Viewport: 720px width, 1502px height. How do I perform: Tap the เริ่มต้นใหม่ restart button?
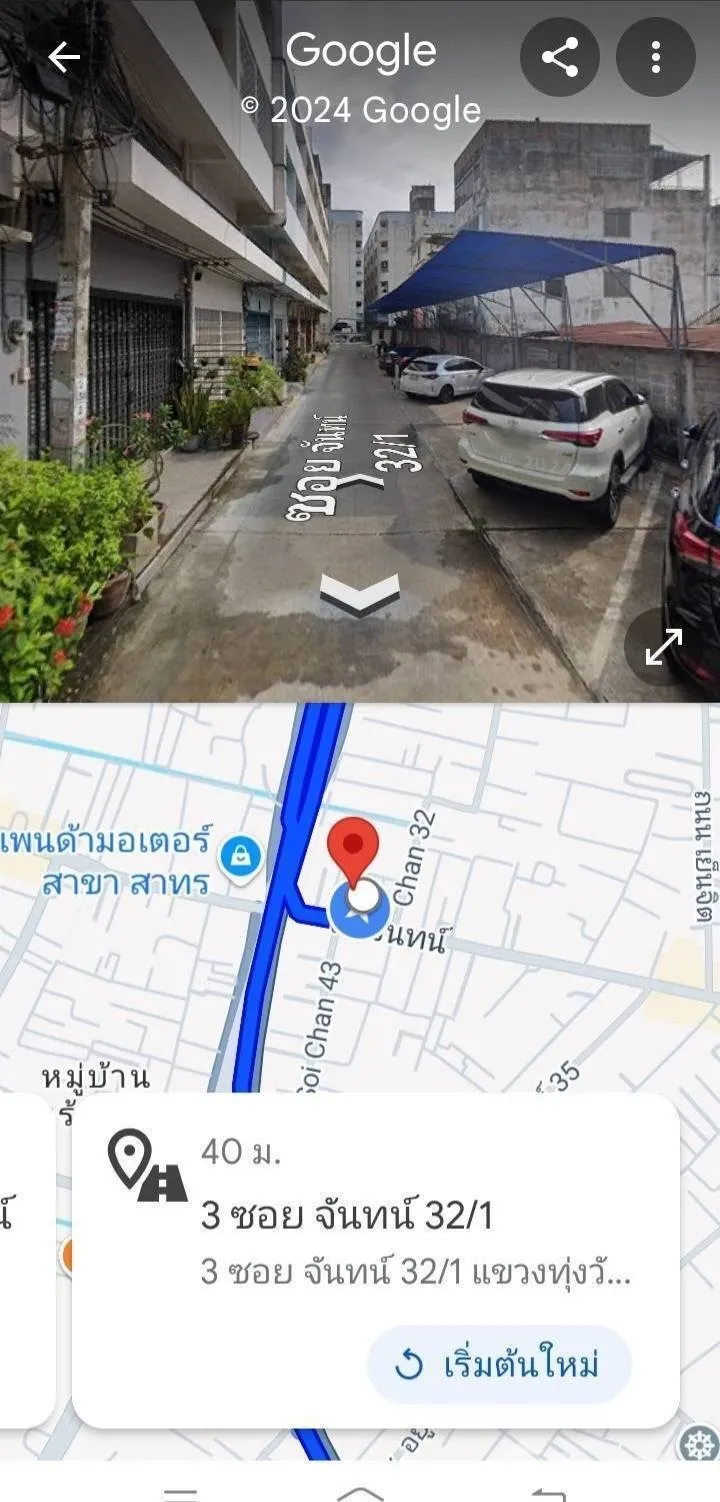point(499,1365)
